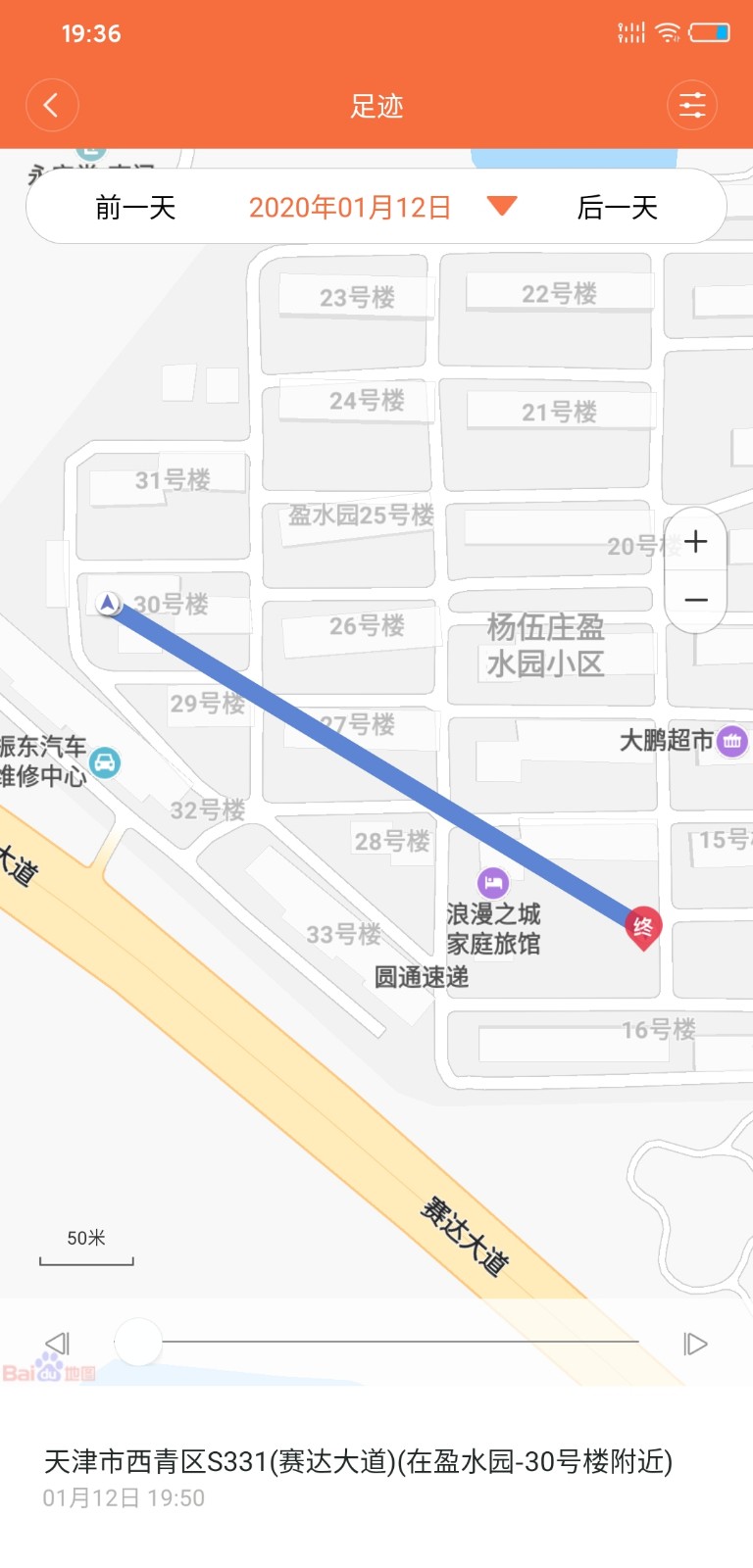Zoom in the map with plus
The width and height of the screenshot is (753, 1568).
tap(696, 541)
